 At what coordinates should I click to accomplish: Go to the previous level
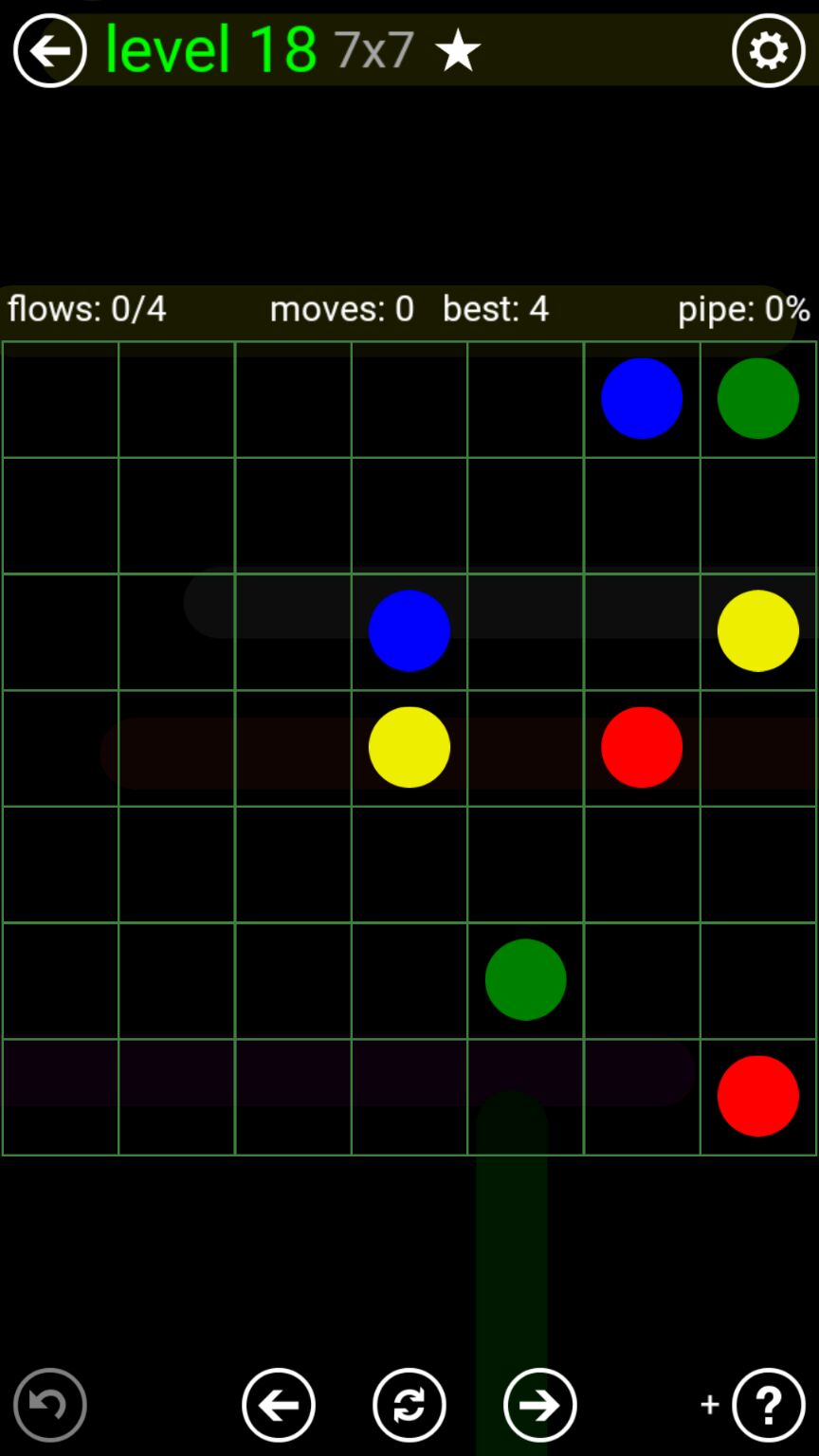click(x=278, y=1405)
